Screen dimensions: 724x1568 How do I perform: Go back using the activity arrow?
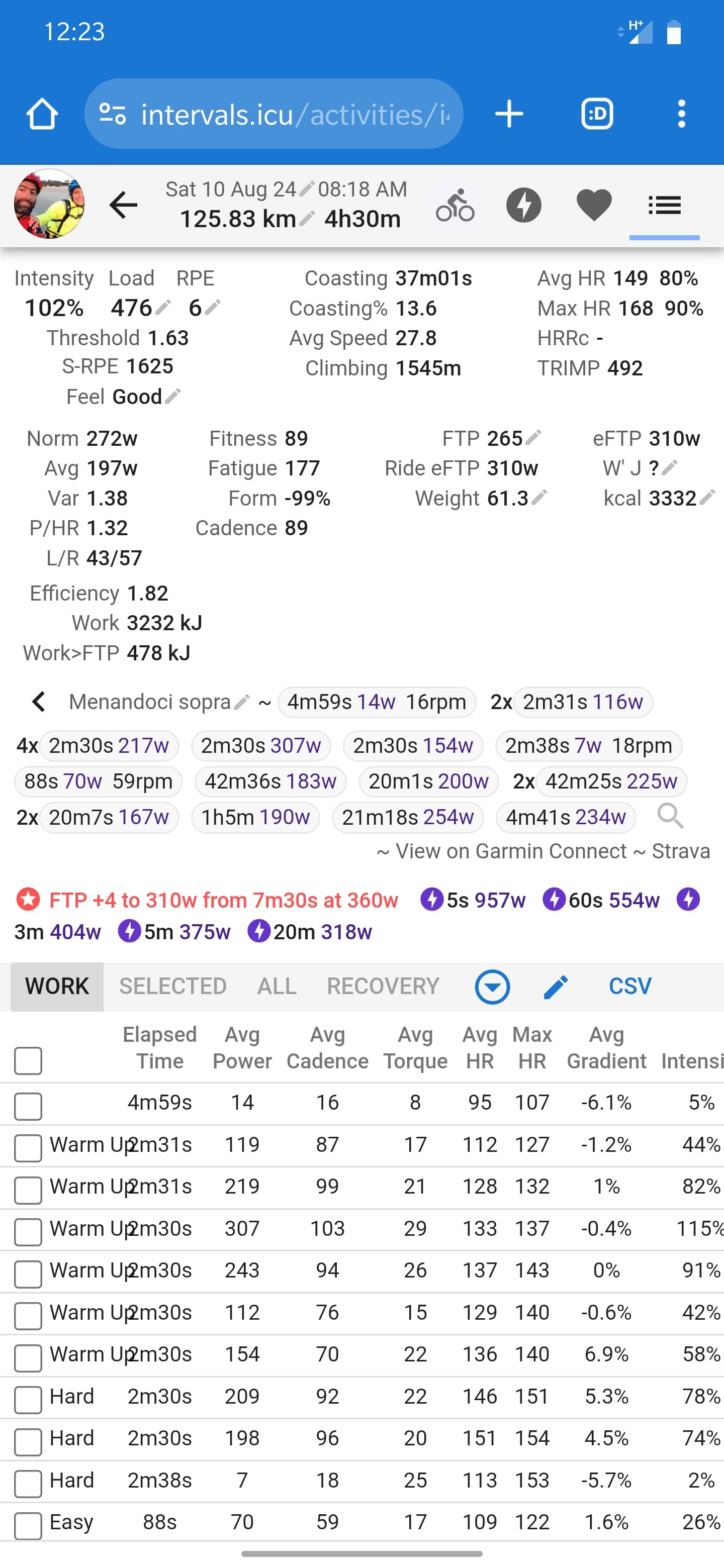tap(124, 205)
